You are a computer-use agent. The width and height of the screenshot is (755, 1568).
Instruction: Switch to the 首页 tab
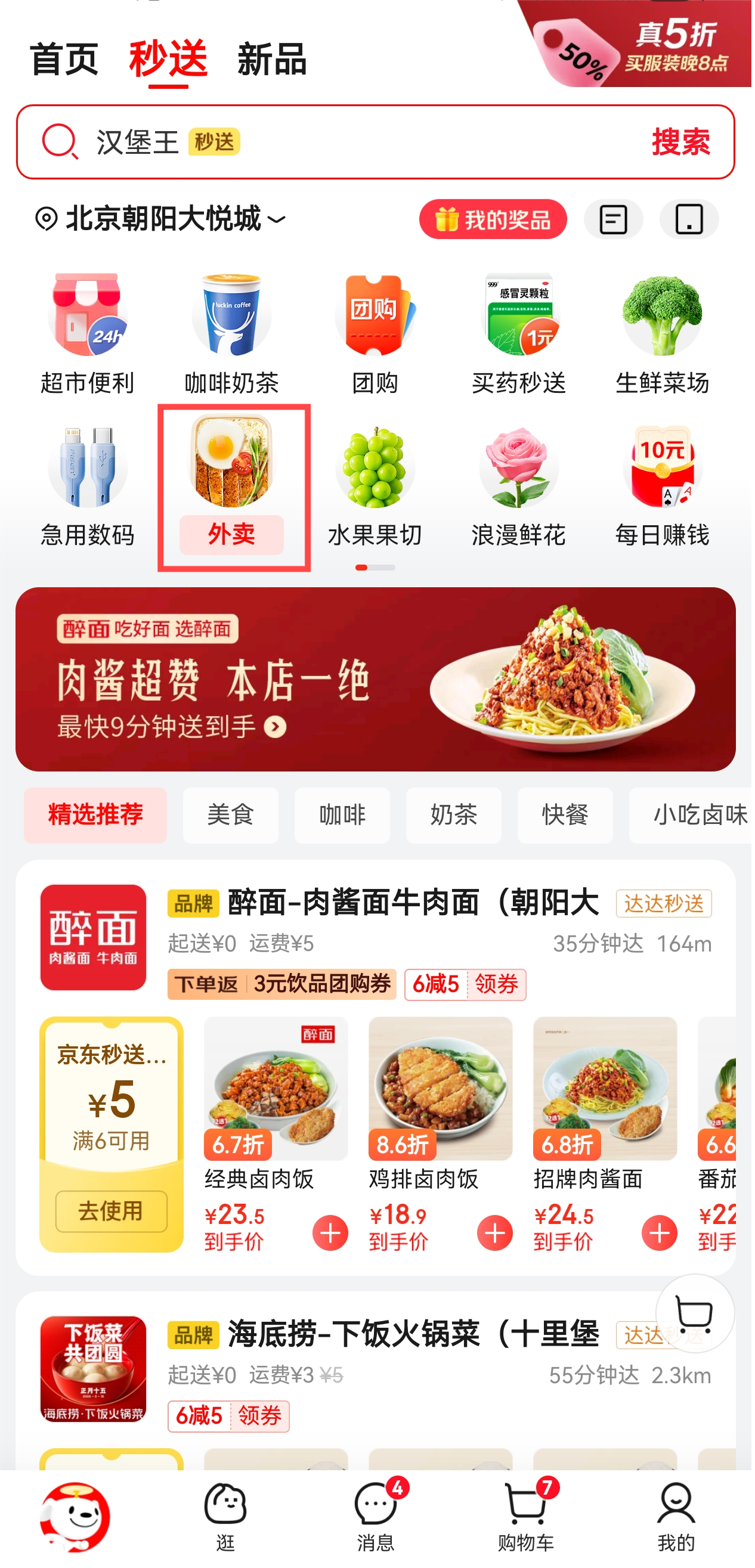pos(64,59)
